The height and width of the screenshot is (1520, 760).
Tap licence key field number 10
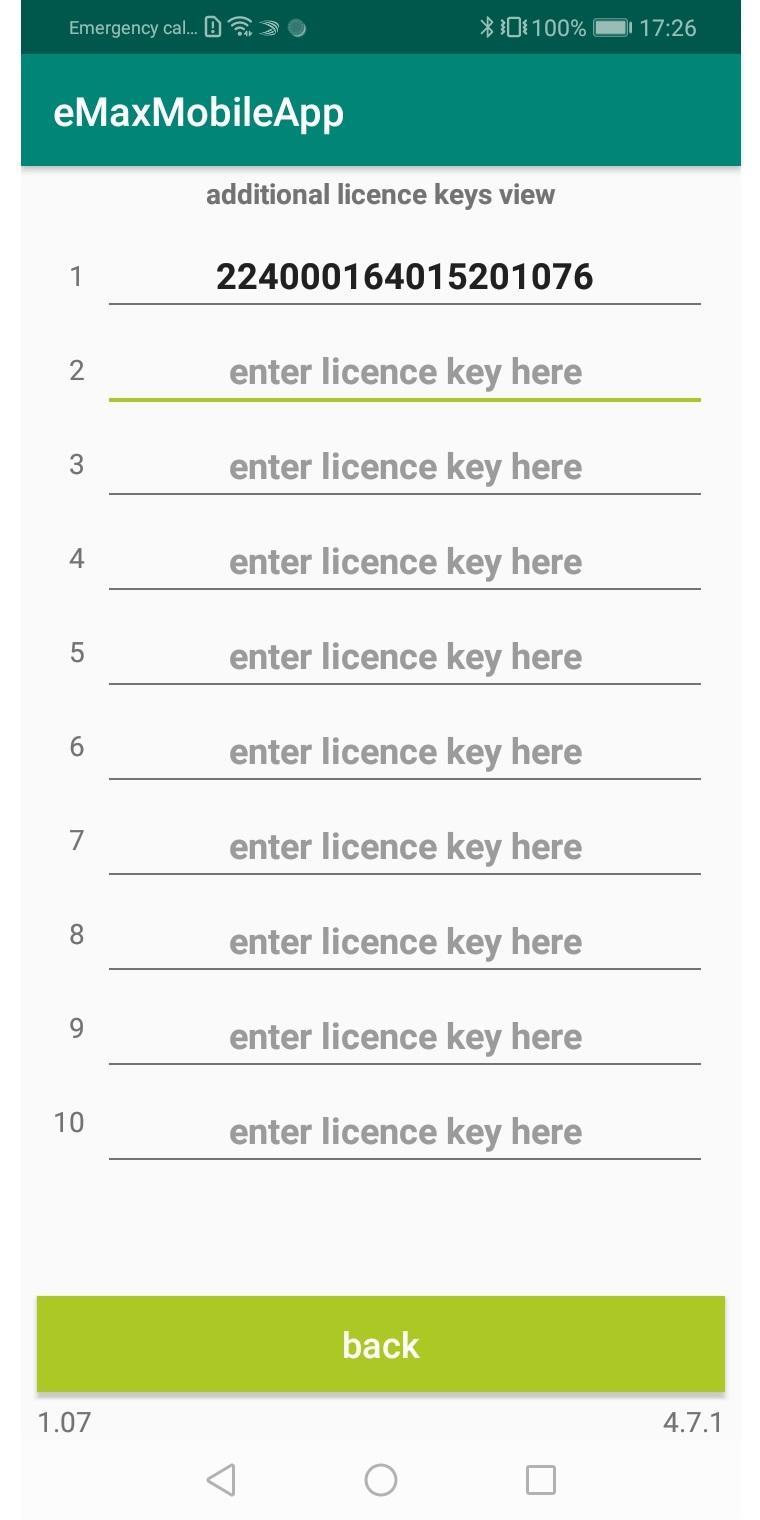click(x=404, y=1132)
